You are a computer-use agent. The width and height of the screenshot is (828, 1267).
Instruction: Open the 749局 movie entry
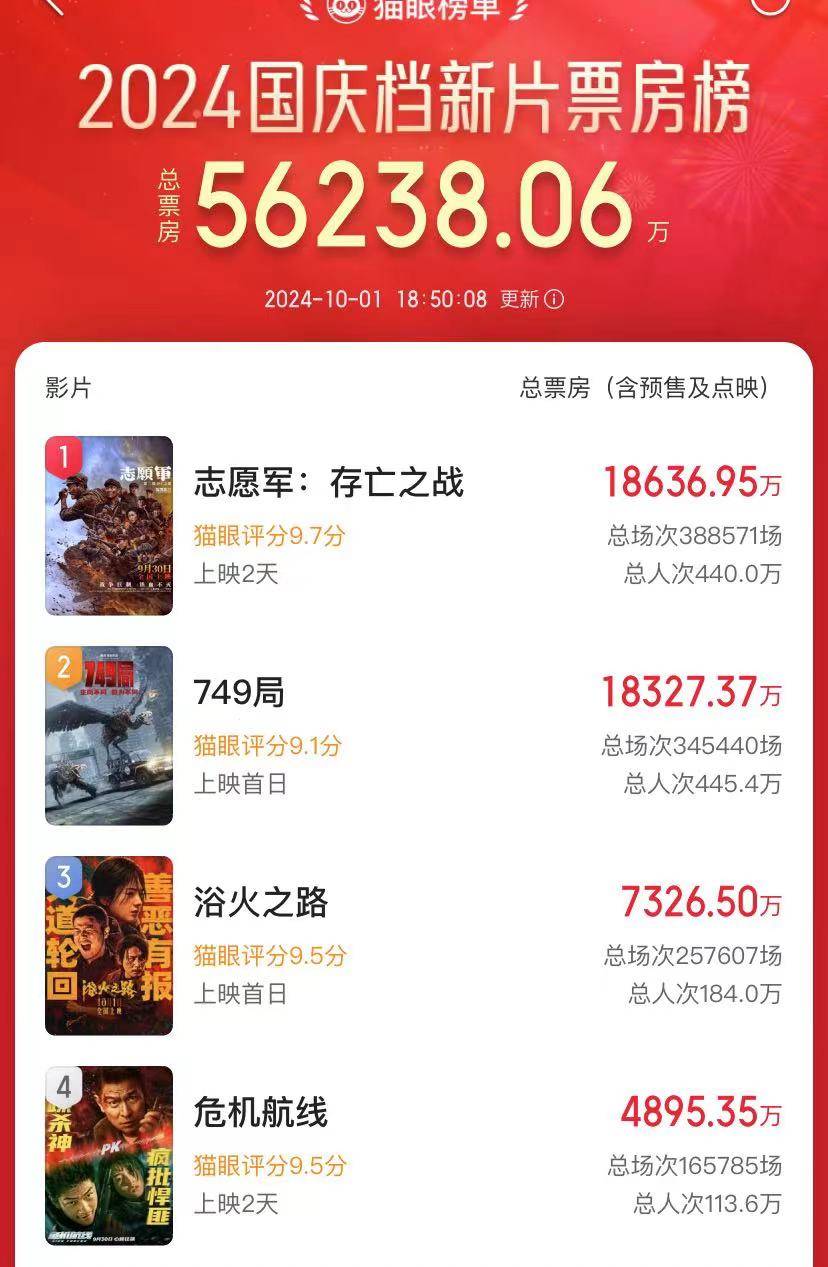point(239,692)
